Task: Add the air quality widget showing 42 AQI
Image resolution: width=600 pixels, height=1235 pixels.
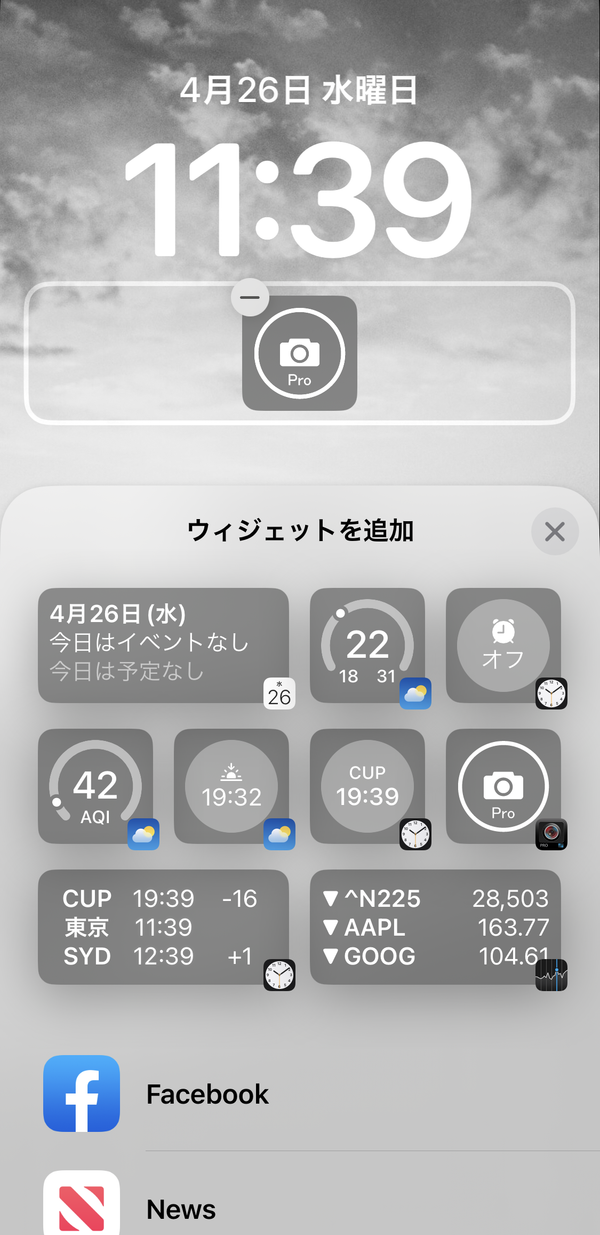Action: point(95,786)
